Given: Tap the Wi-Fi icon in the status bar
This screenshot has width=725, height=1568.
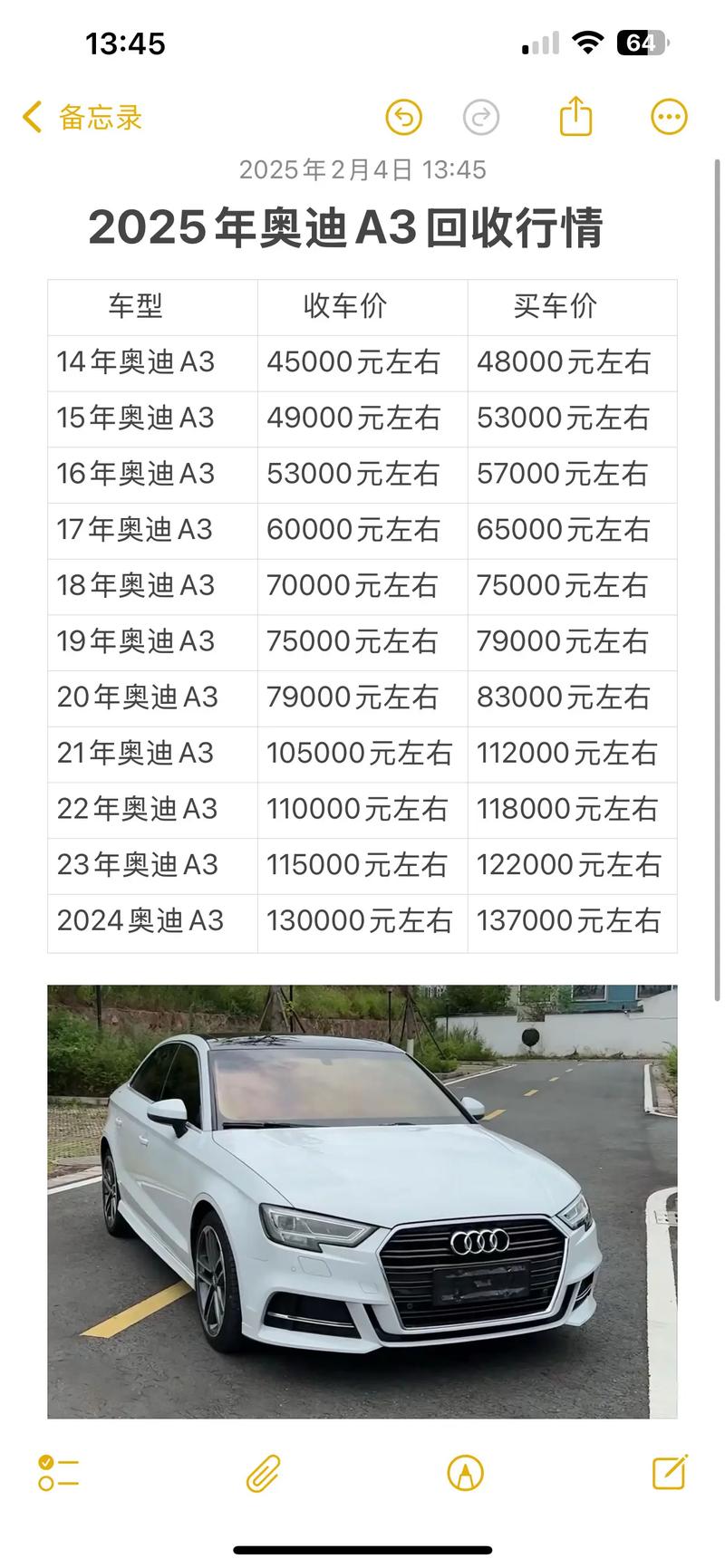Looking at the screenshot, I should pyautogui.click(x=585, y=40).
